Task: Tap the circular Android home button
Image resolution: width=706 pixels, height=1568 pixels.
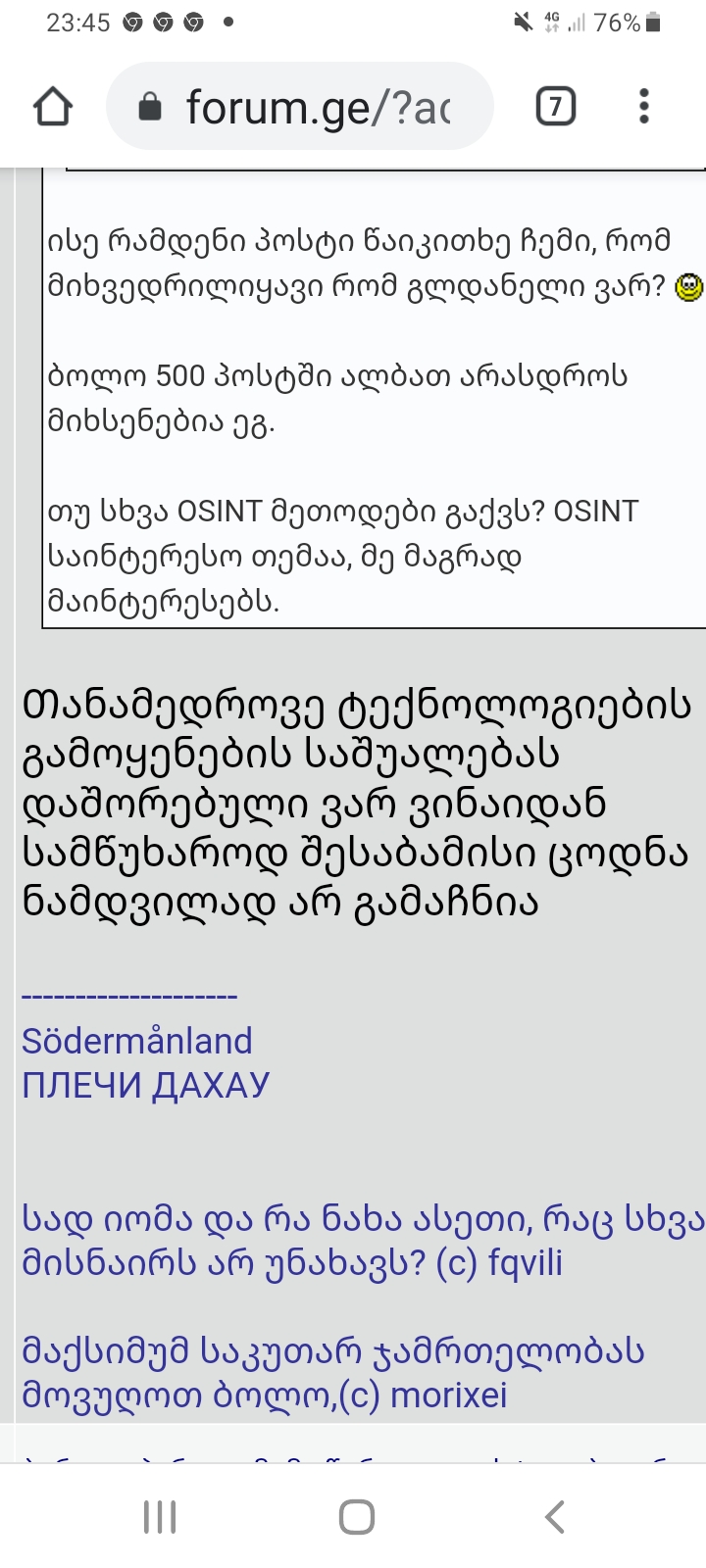Action: [353, 1514]
